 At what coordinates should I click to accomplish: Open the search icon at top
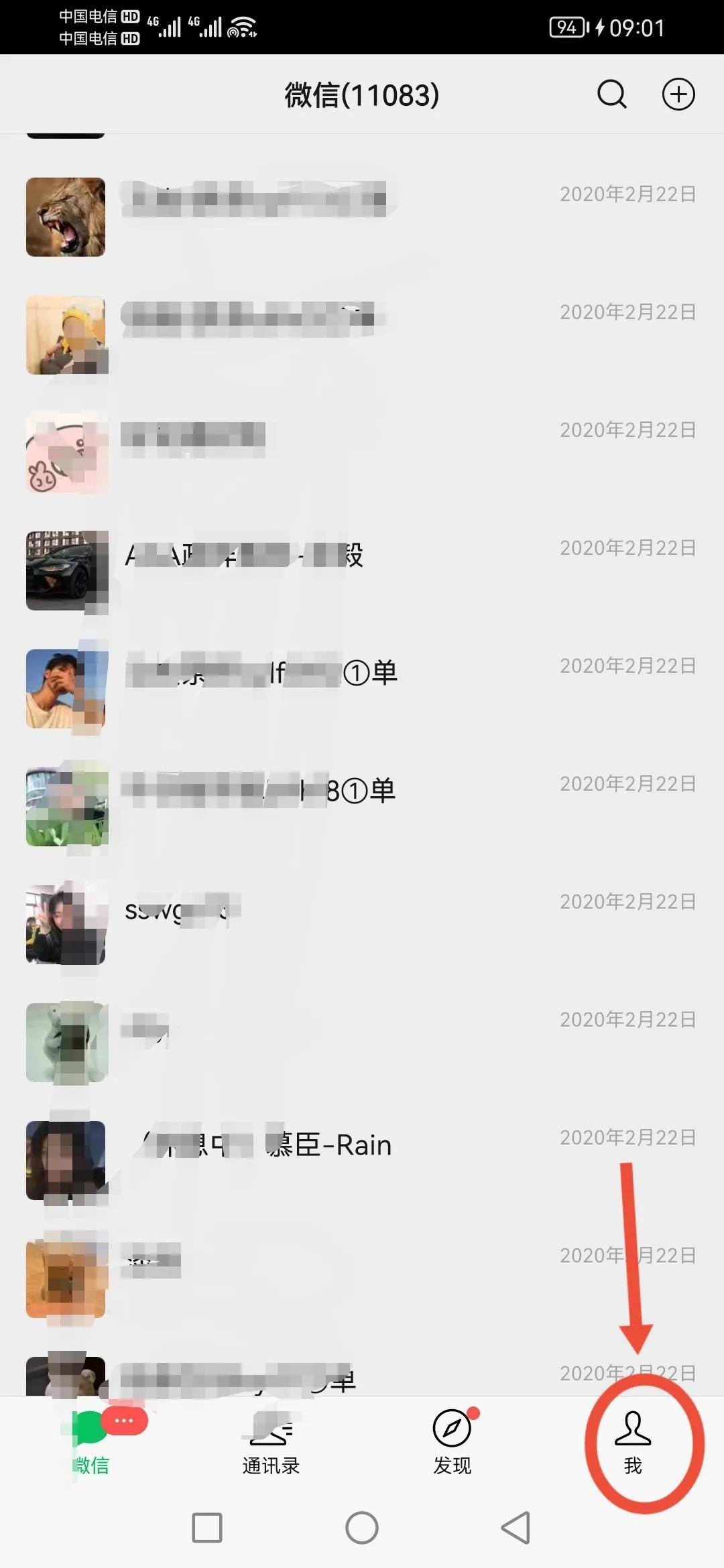611,94
